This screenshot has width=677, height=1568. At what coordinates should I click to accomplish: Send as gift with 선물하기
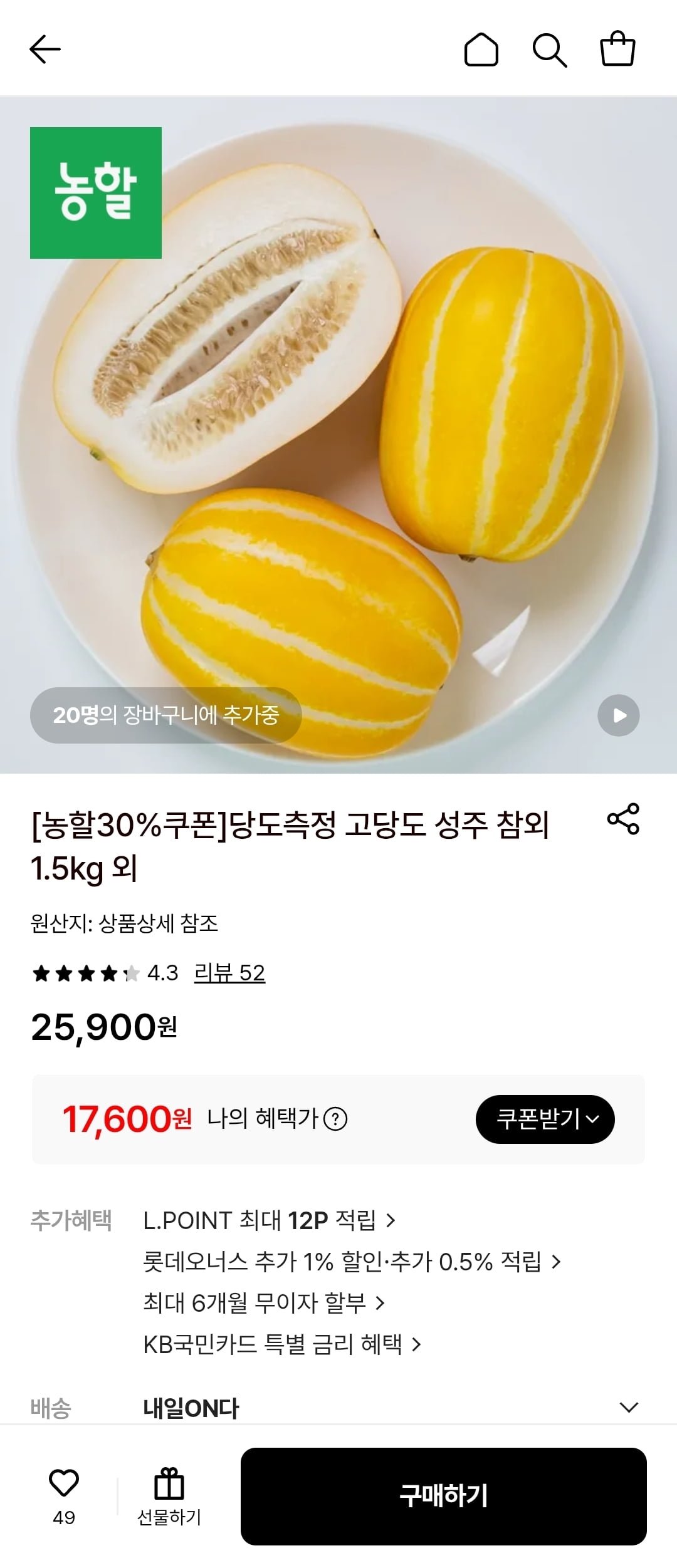click(x=169, y=1496)
